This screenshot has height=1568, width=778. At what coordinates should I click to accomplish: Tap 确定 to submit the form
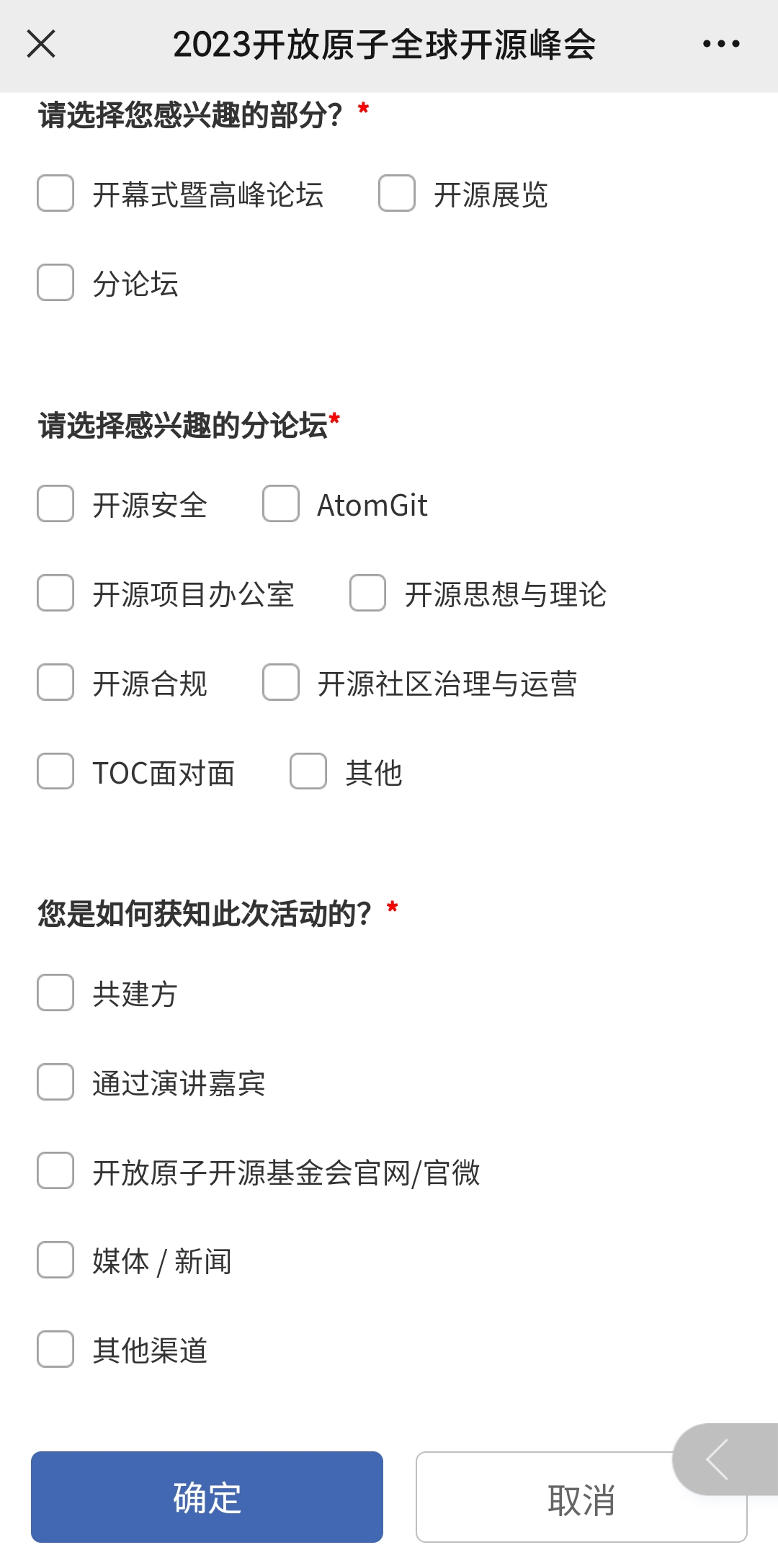point(207,1497)
